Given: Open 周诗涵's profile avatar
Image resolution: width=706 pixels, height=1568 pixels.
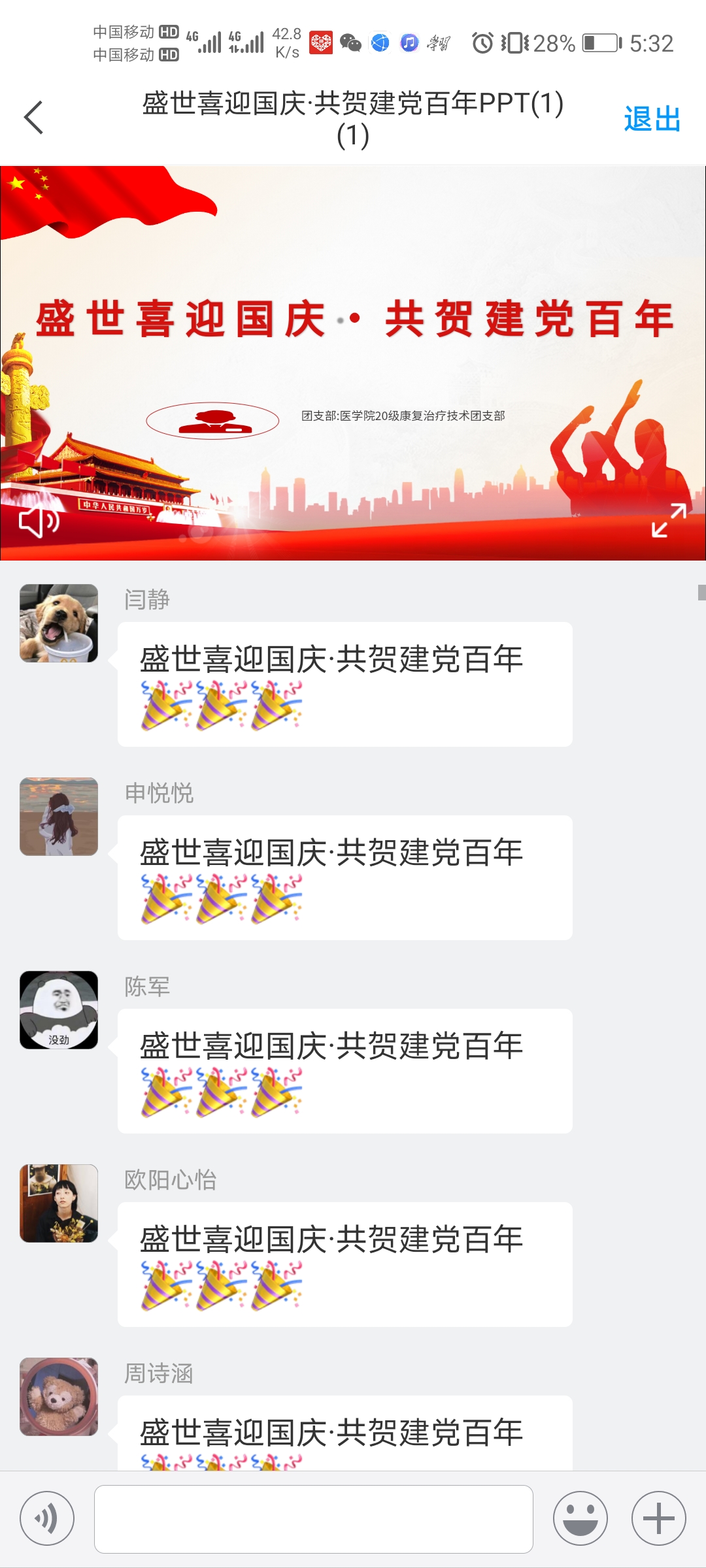Looking at the screenshot, I should 59,1397.
